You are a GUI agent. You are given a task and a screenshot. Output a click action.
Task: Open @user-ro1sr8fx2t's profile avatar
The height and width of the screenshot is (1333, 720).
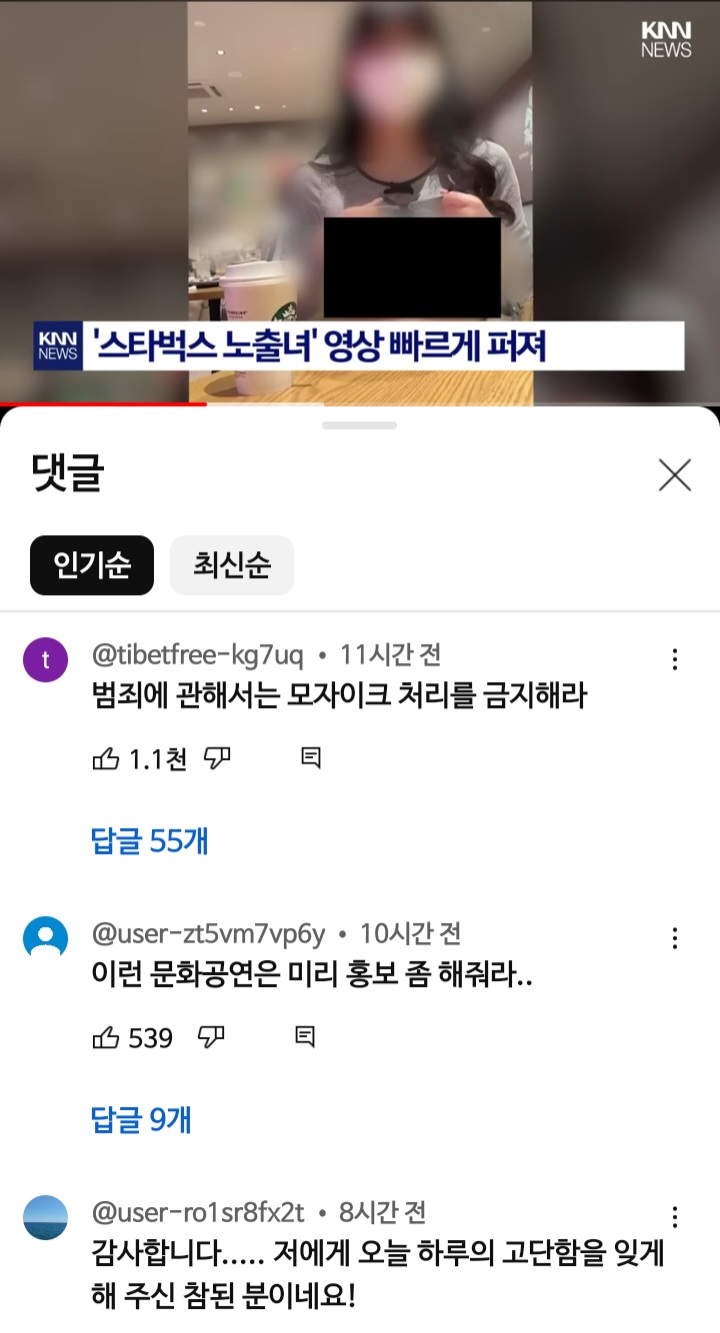point(45,1217)
